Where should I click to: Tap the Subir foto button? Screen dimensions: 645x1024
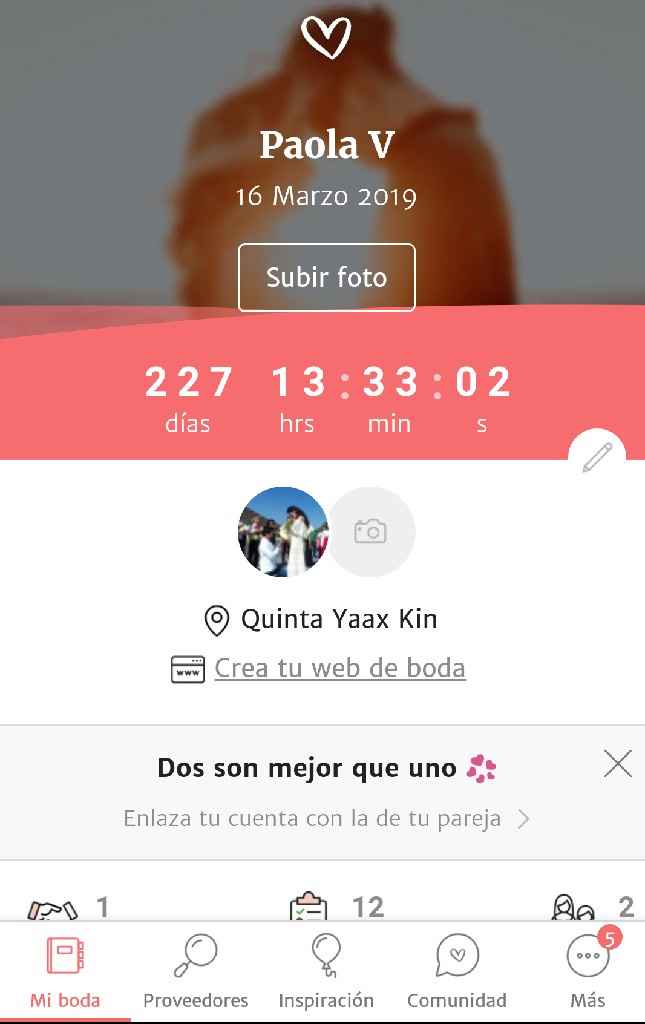click(x=326, y=277)
